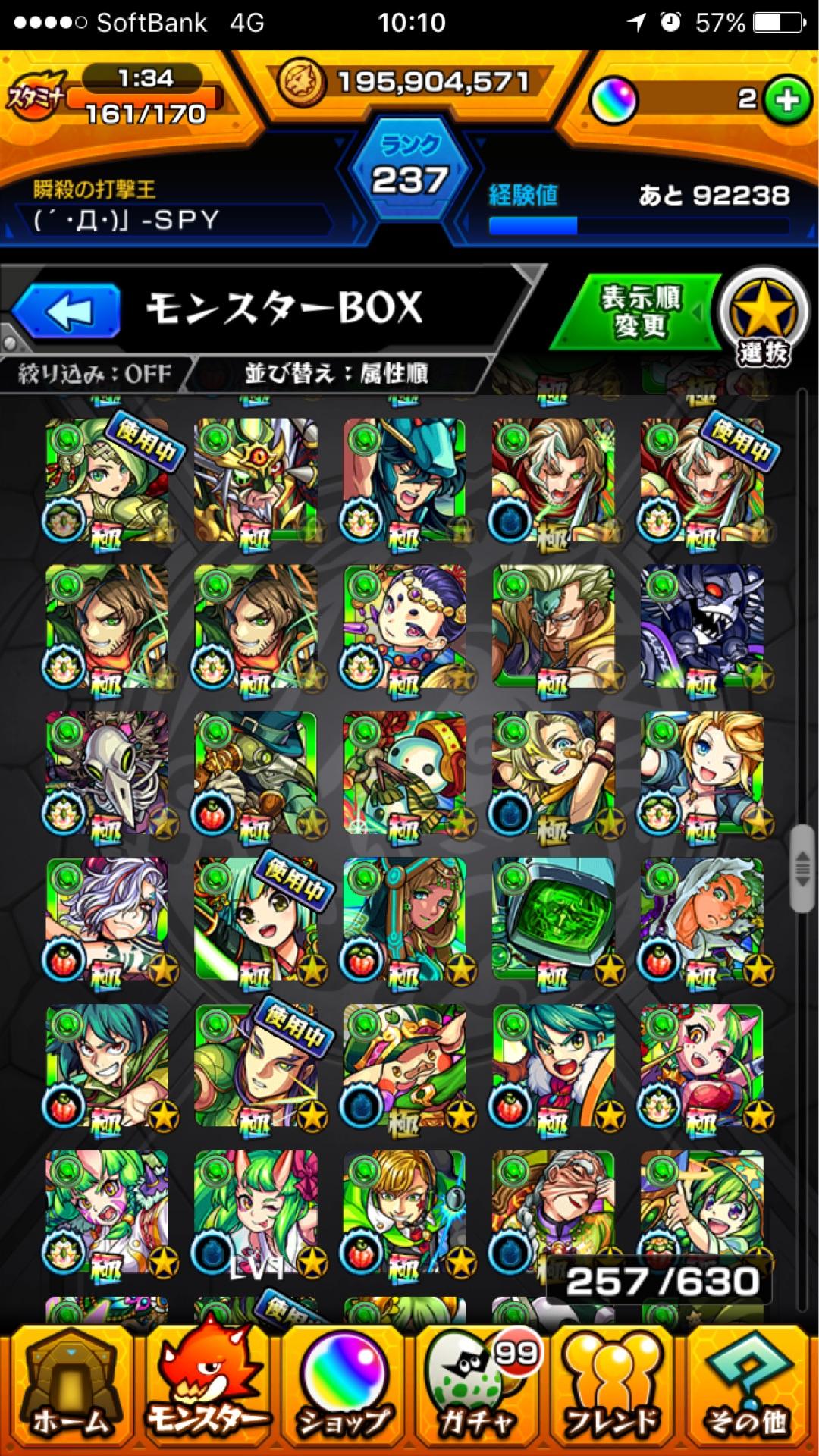Tap the 表示順変更 display order button

[x=639, y=312]
